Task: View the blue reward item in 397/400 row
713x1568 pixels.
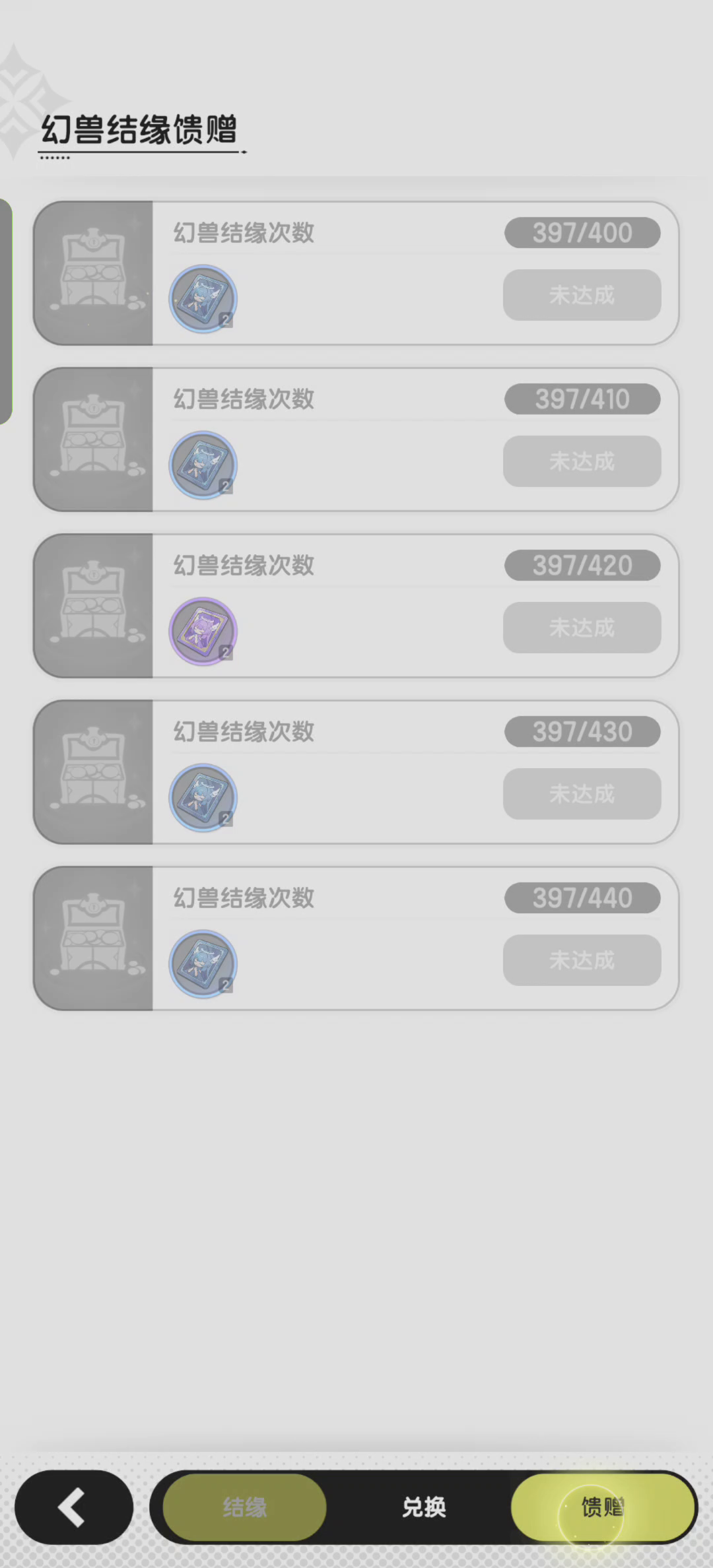Action: (x=203, y=299)
